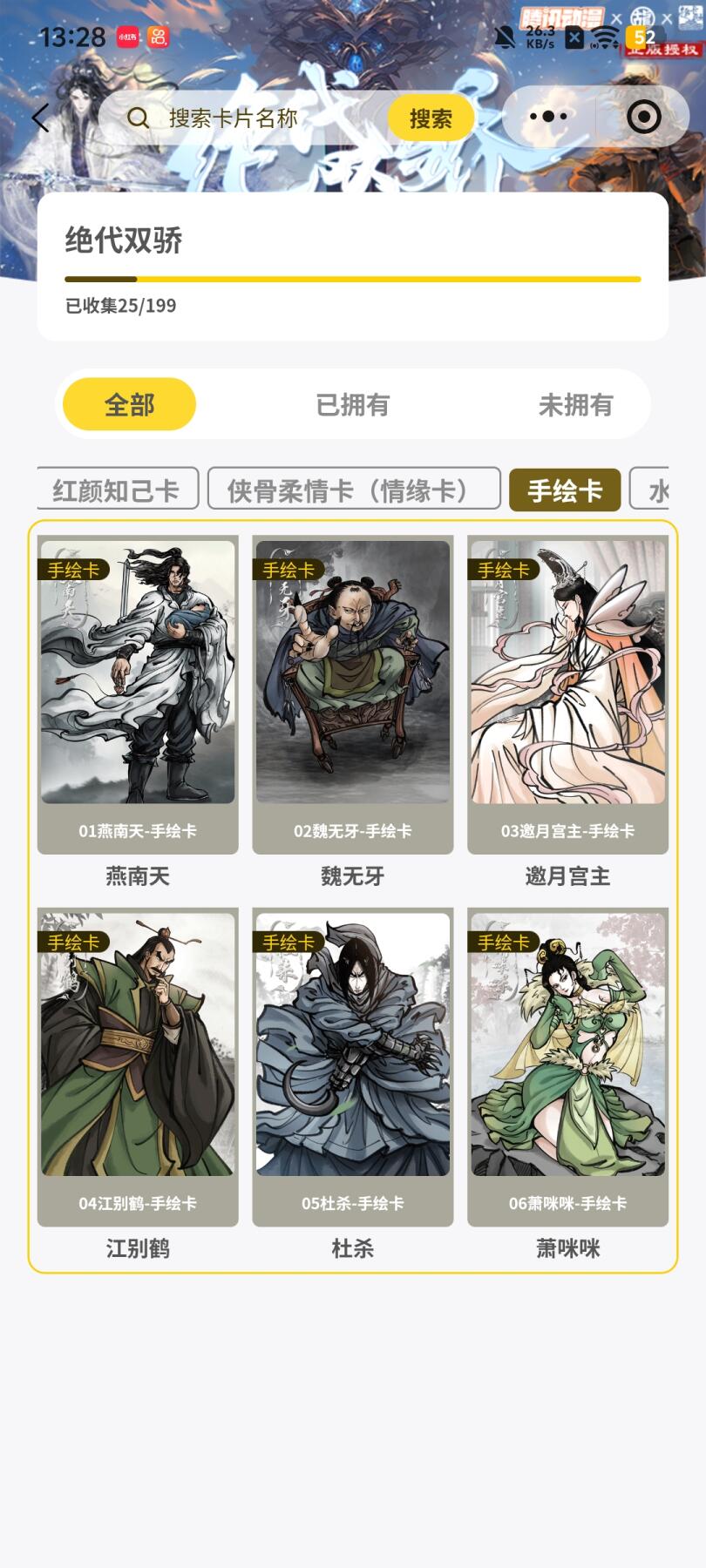
Task: Click the 搜索卡片名称 search input field
Action: click(261, 118)
